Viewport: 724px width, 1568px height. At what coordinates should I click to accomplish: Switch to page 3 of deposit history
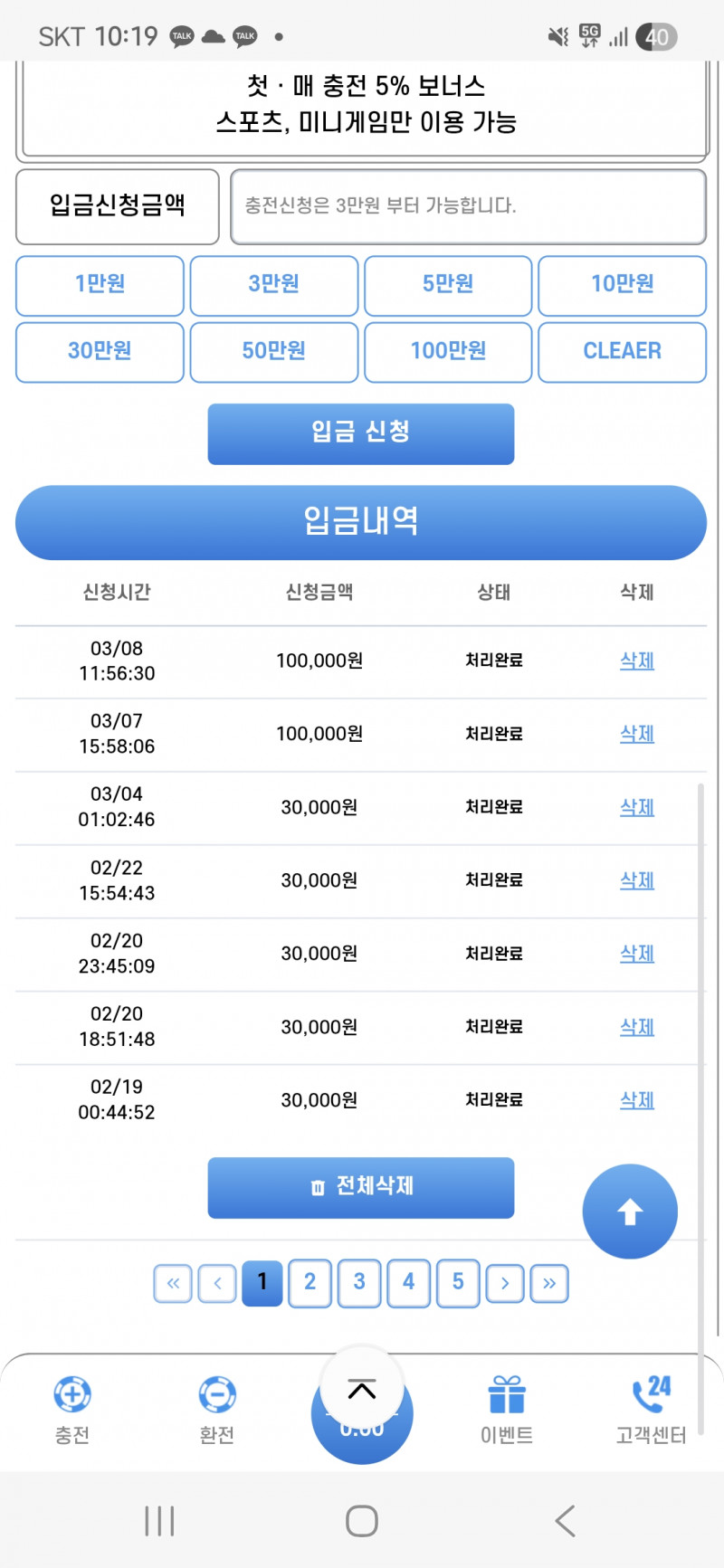(x=358, y=1283)
